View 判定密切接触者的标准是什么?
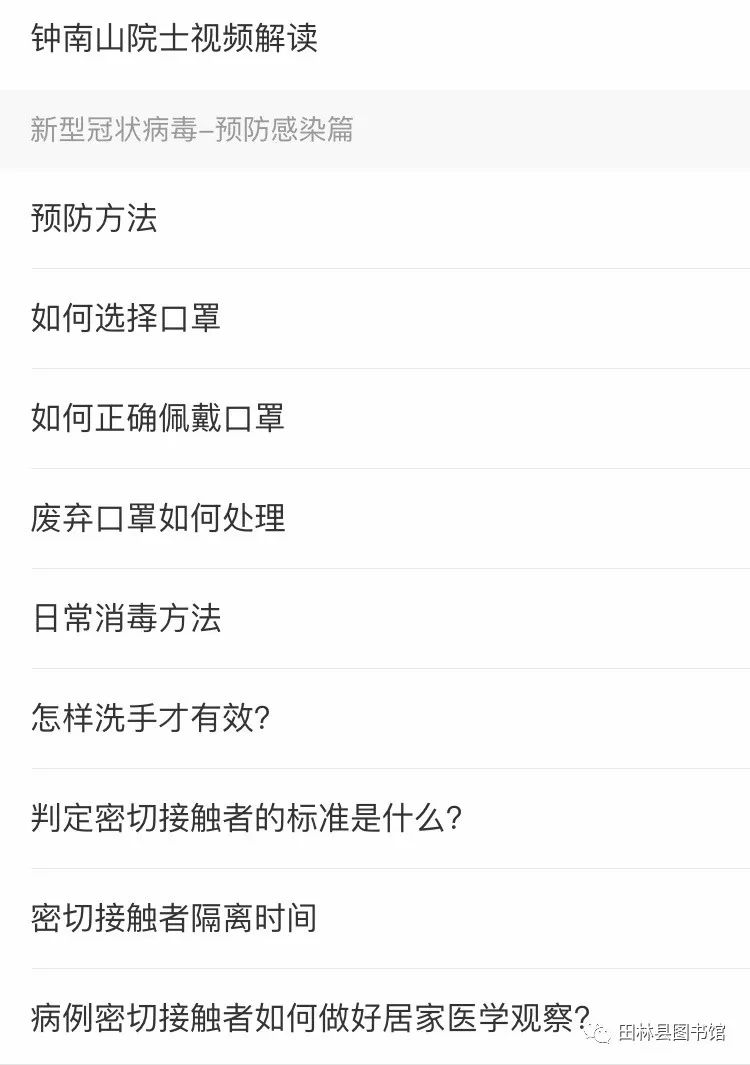The image size is (750, 1065). [246, 818]
